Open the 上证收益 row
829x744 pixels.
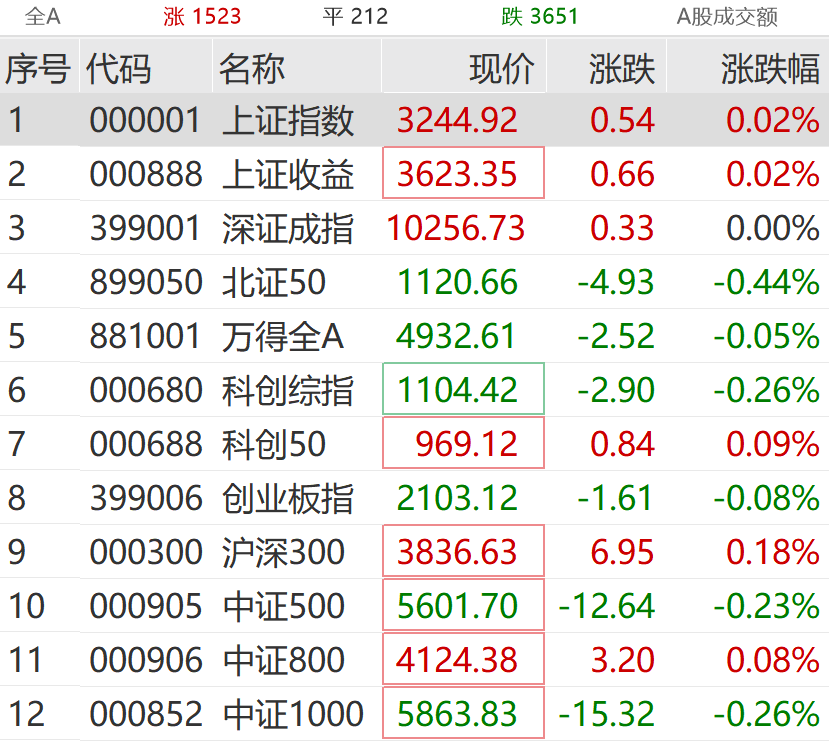click(x=288, y=175)
